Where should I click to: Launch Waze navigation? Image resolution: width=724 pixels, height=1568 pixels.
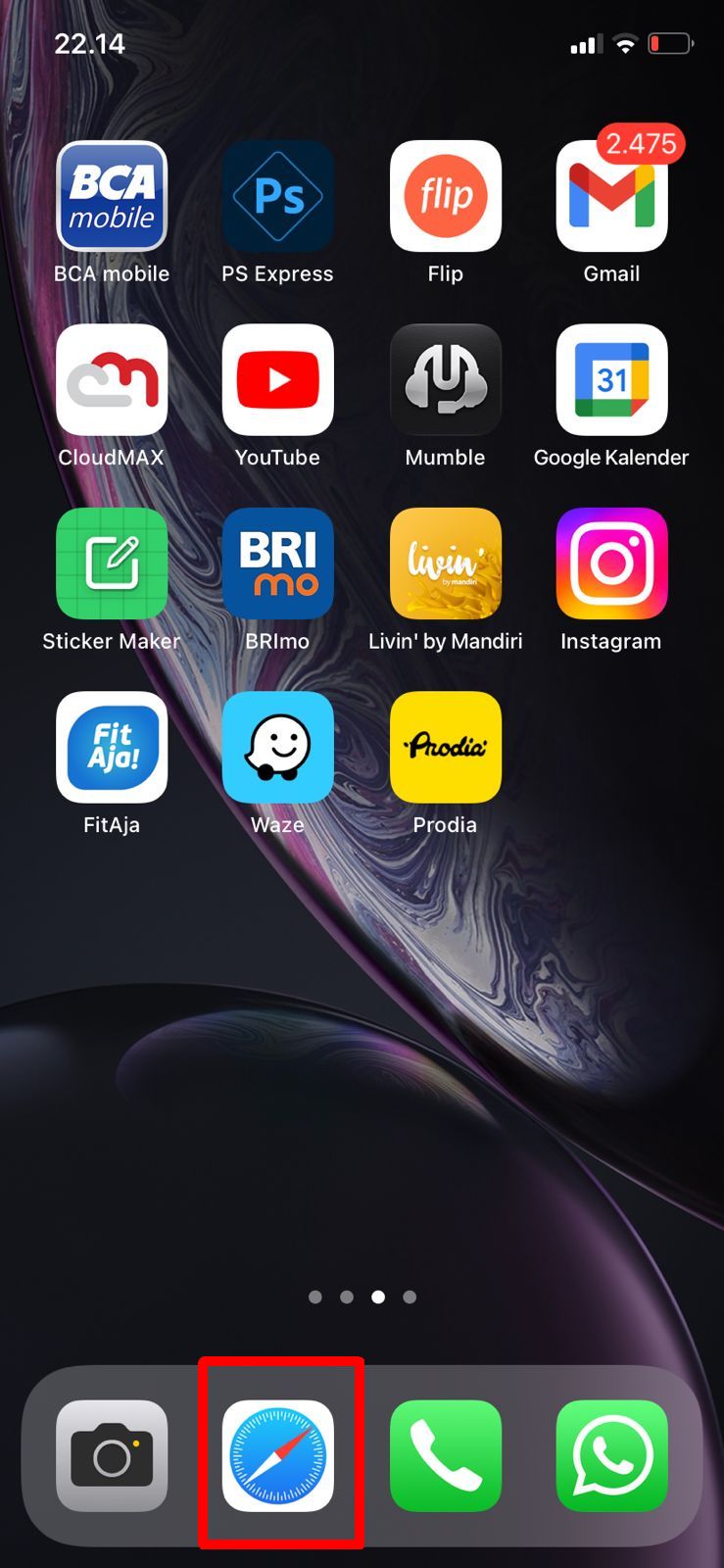tap(278, 747)
